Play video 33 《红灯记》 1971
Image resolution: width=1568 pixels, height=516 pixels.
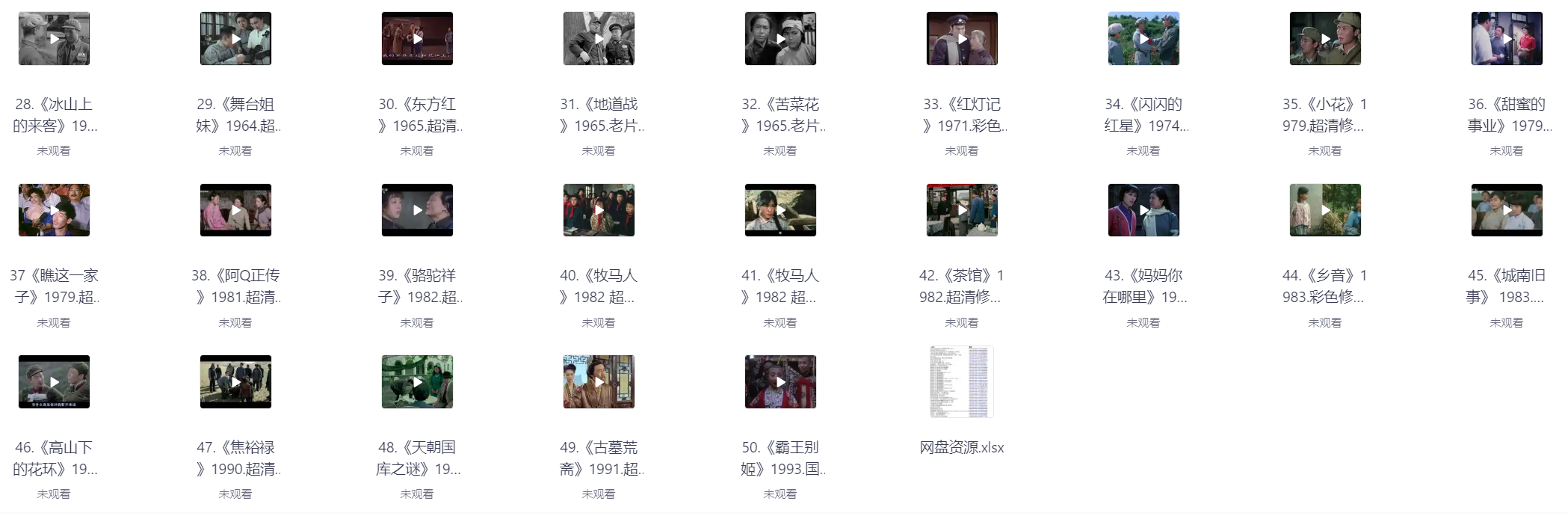coord(962,39)
